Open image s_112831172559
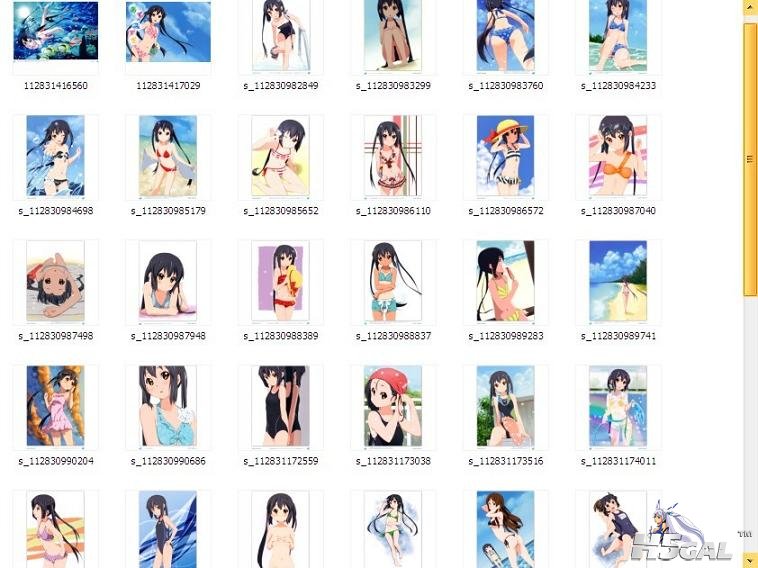758x568 pixels. (281, 406)
